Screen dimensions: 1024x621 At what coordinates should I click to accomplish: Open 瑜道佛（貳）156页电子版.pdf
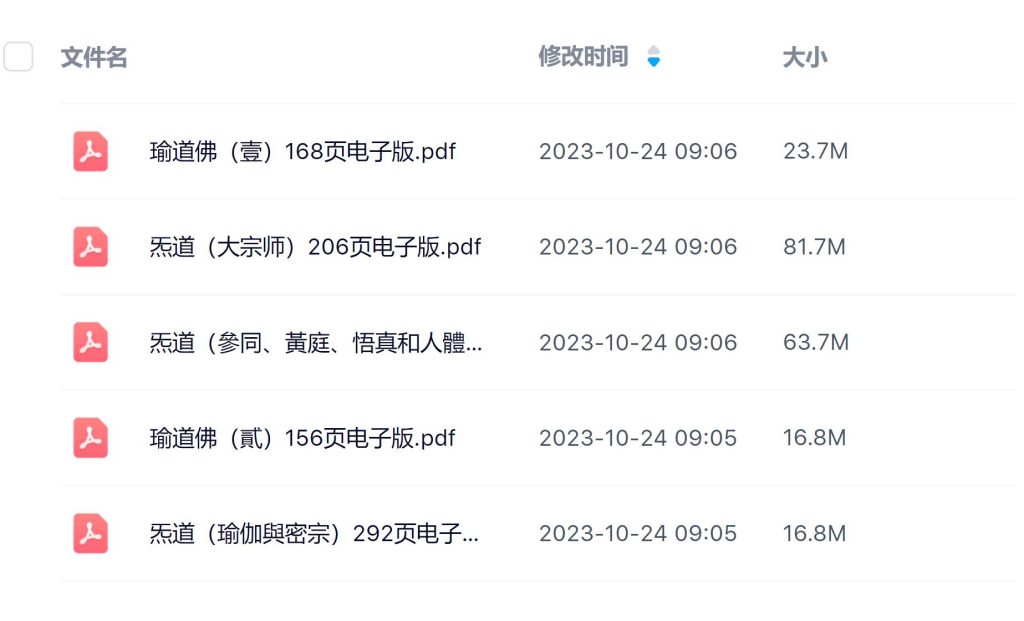302,438
